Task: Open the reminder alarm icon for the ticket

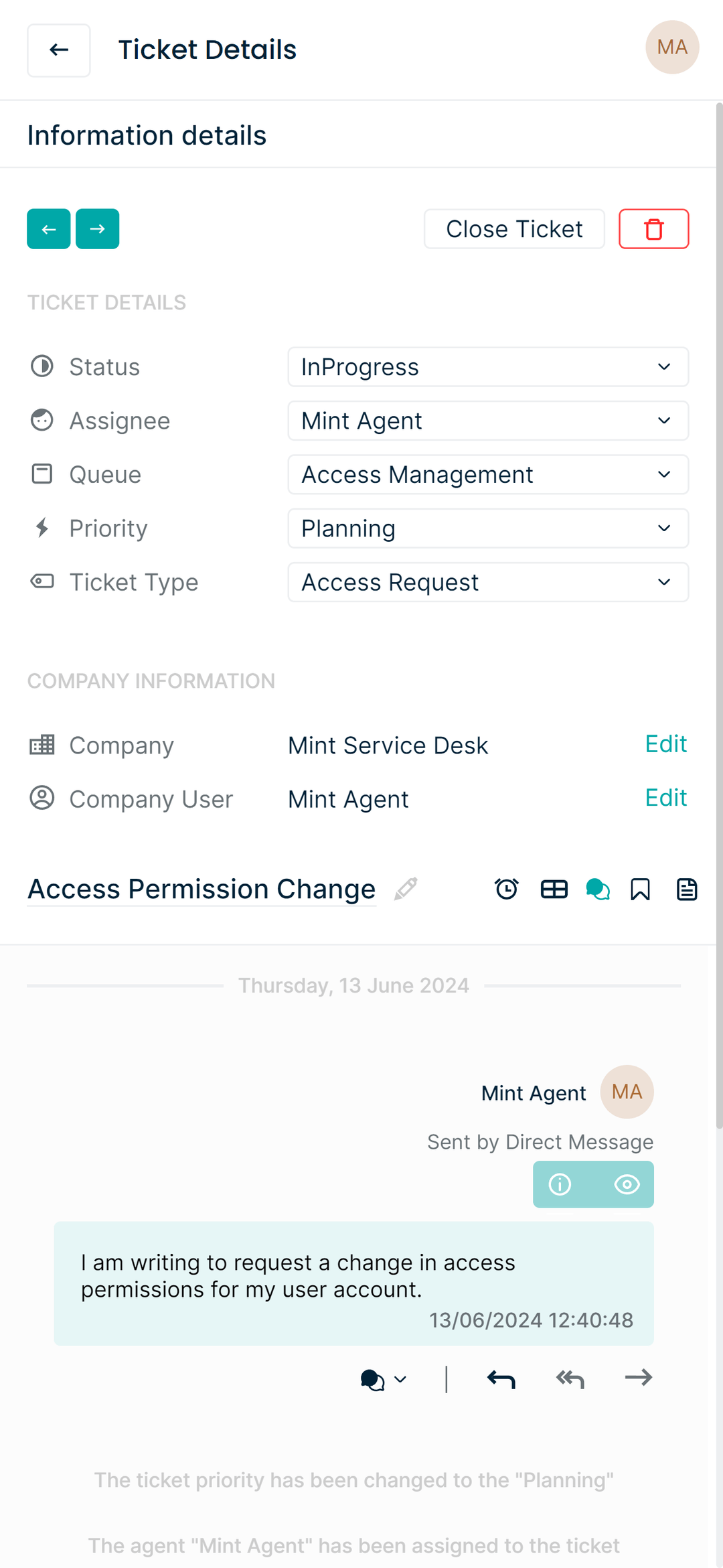Action: coord(507,889)
